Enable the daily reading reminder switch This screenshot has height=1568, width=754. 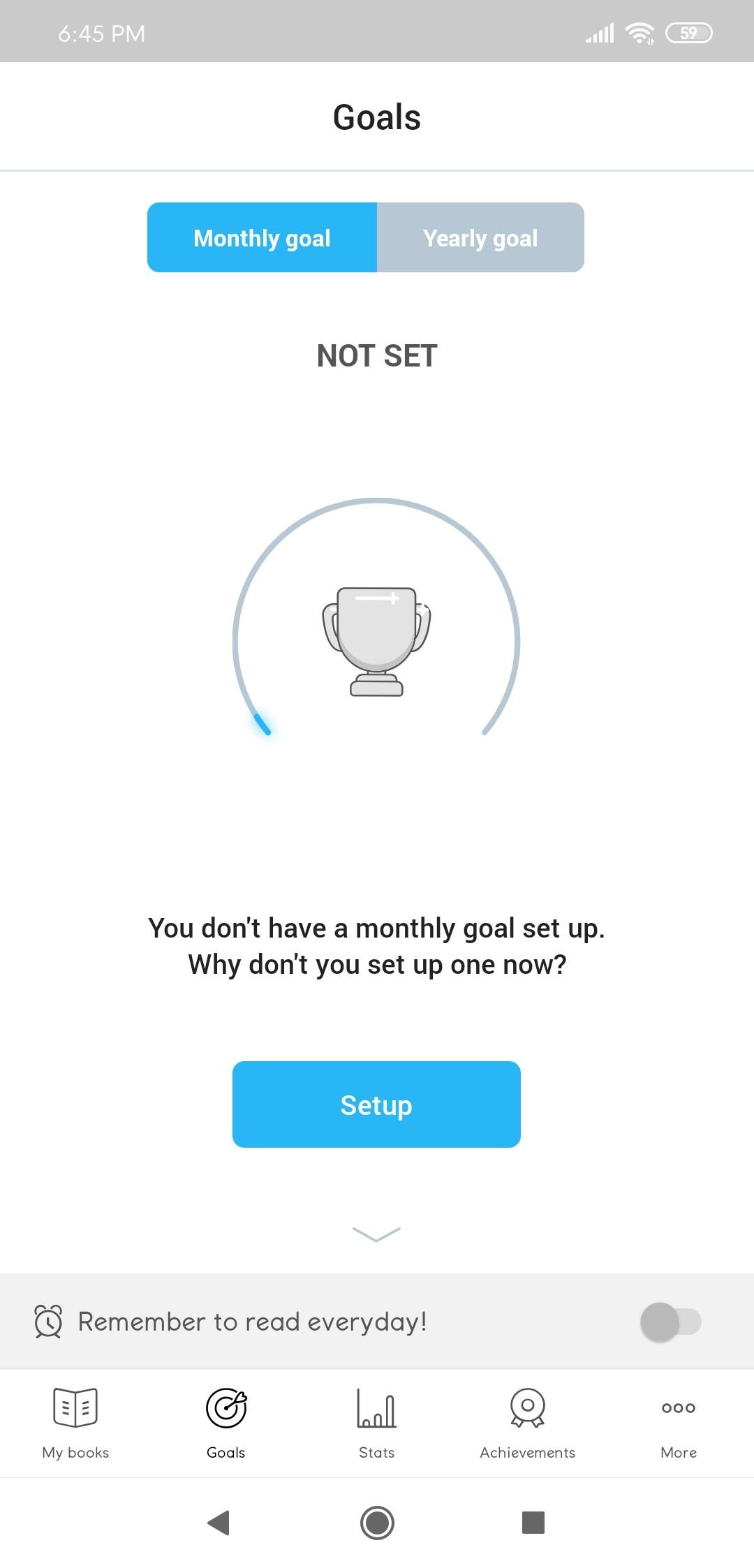click(x=670, y=1322)
